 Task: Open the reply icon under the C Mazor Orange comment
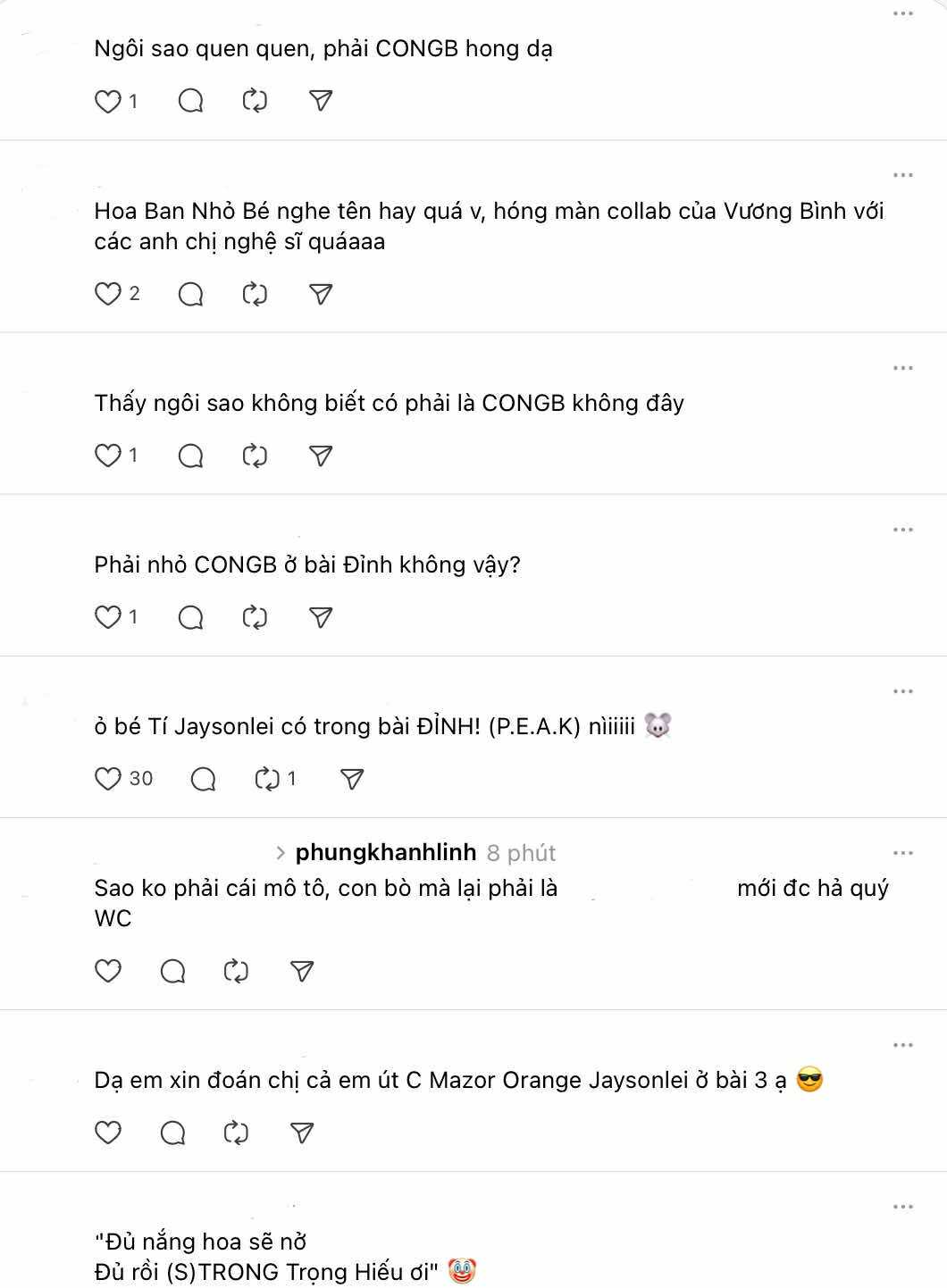(170, 1132)
